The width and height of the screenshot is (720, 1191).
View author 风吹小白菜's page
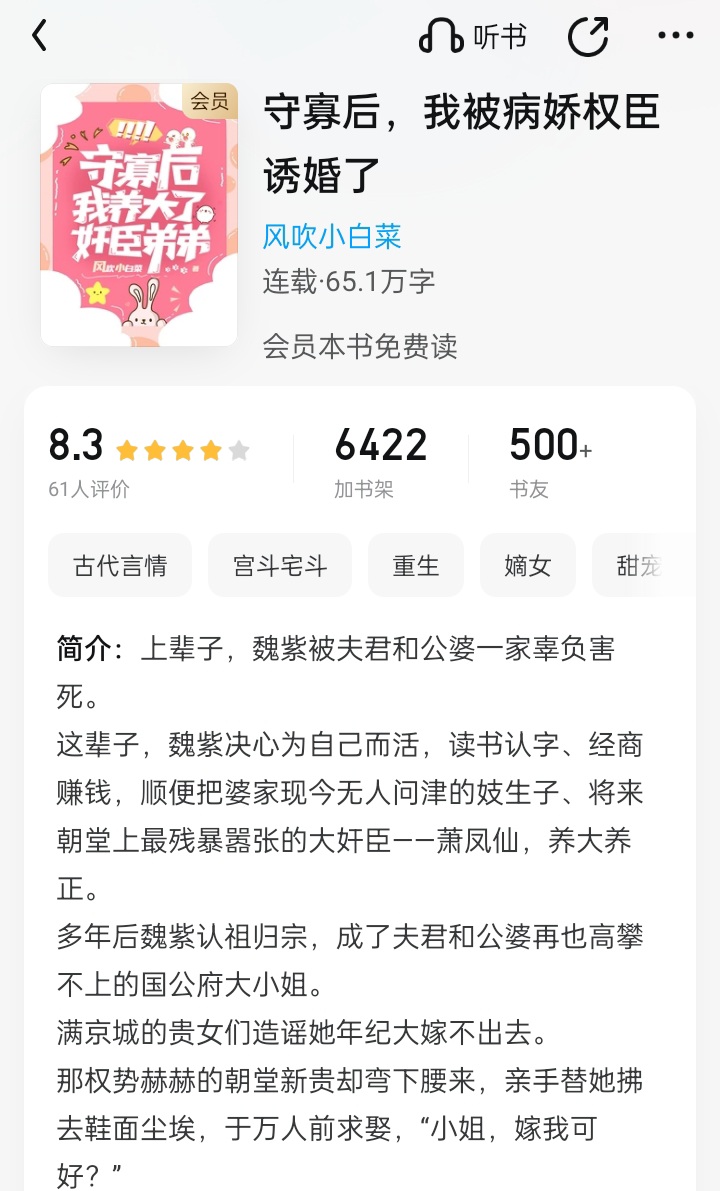[x=332, y=236]
